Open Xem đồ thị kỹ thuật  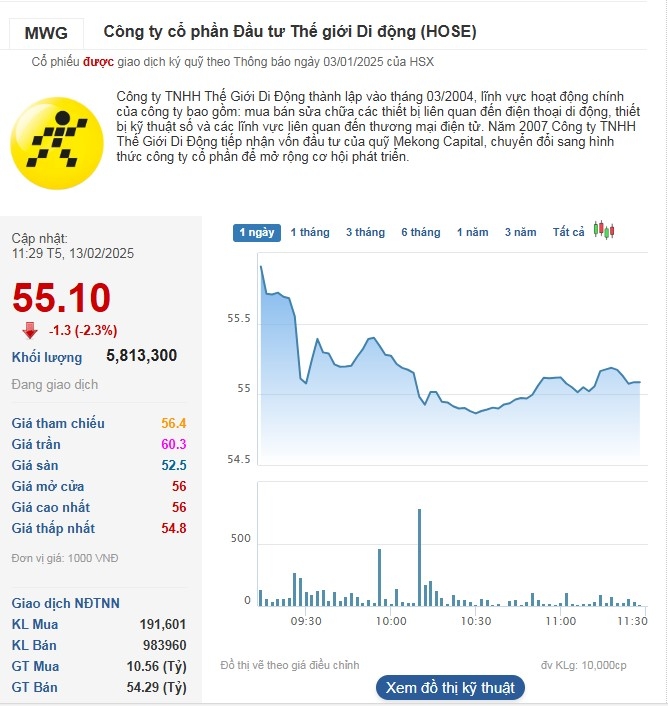[450, 687]
